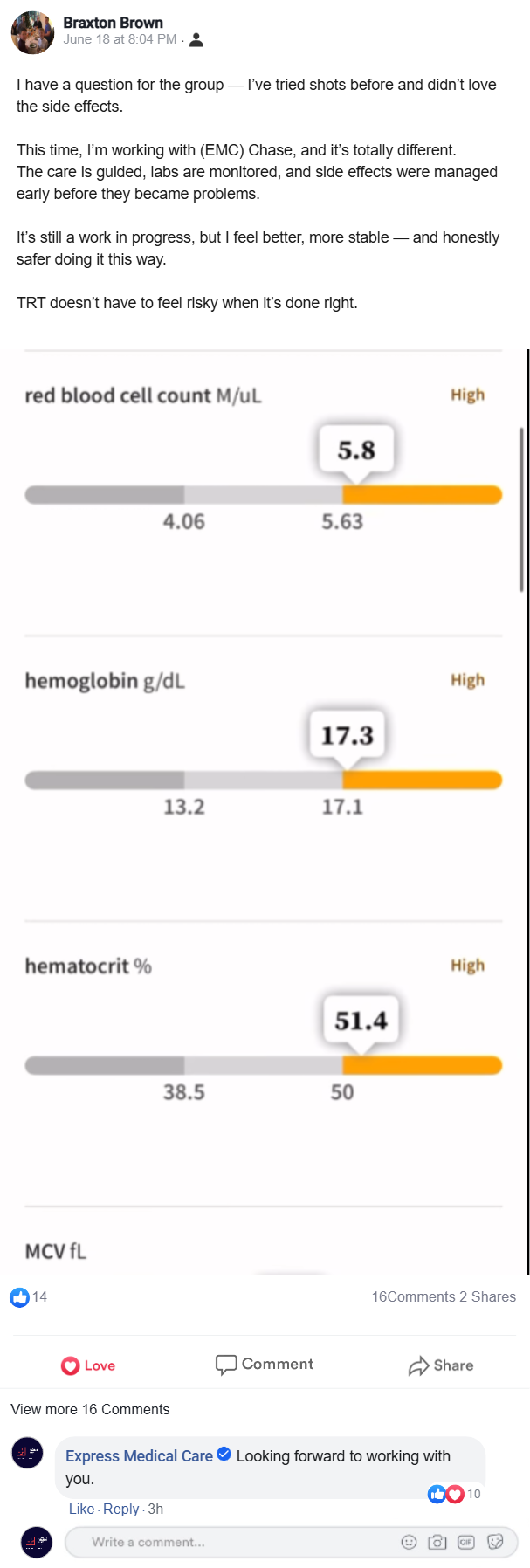Share this post
The width and height of the screenshot is (530, 1568).
[x=441, y=1365]
